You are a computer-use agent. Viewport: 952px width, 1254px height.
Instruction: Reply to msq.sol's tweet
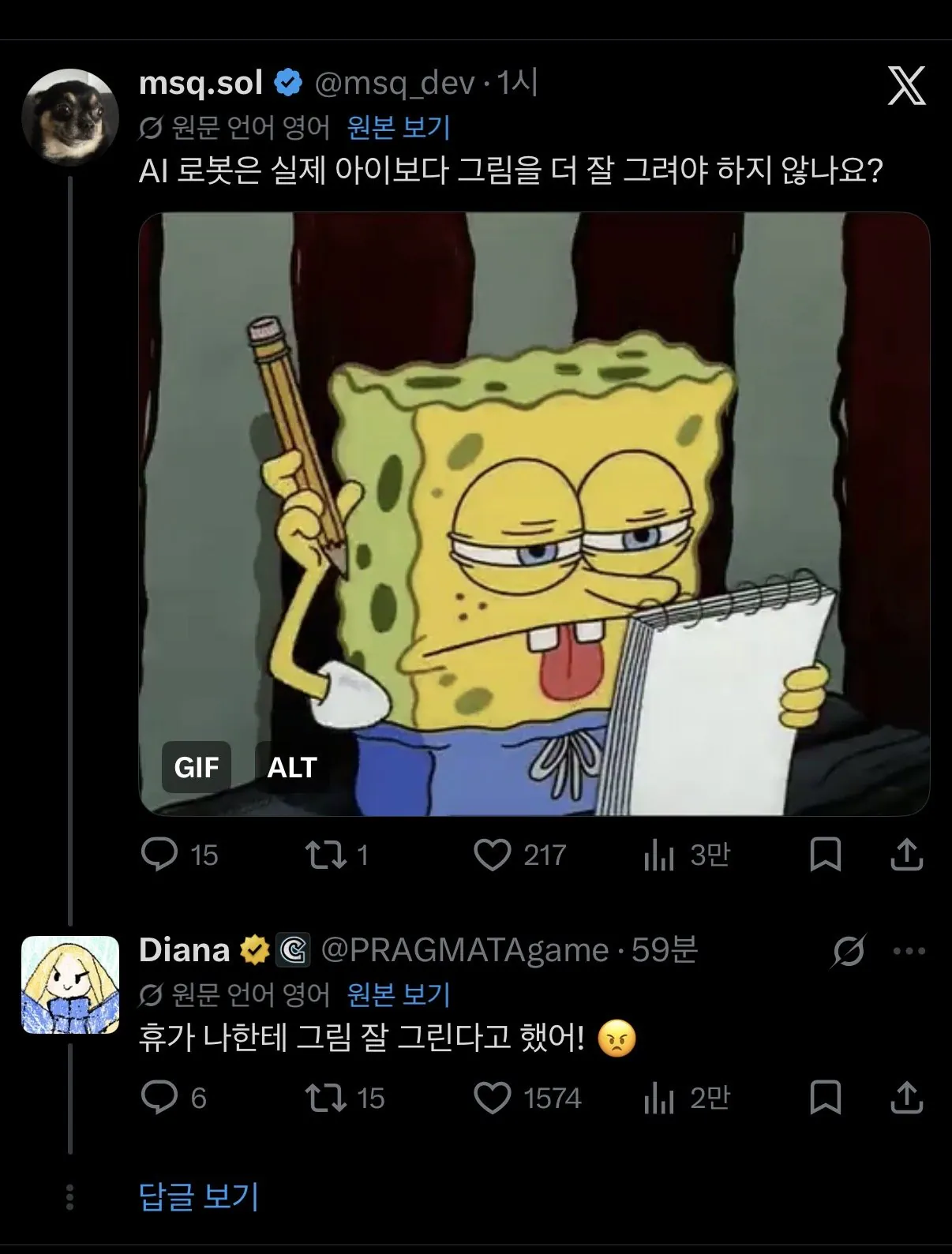click(159, 855)
